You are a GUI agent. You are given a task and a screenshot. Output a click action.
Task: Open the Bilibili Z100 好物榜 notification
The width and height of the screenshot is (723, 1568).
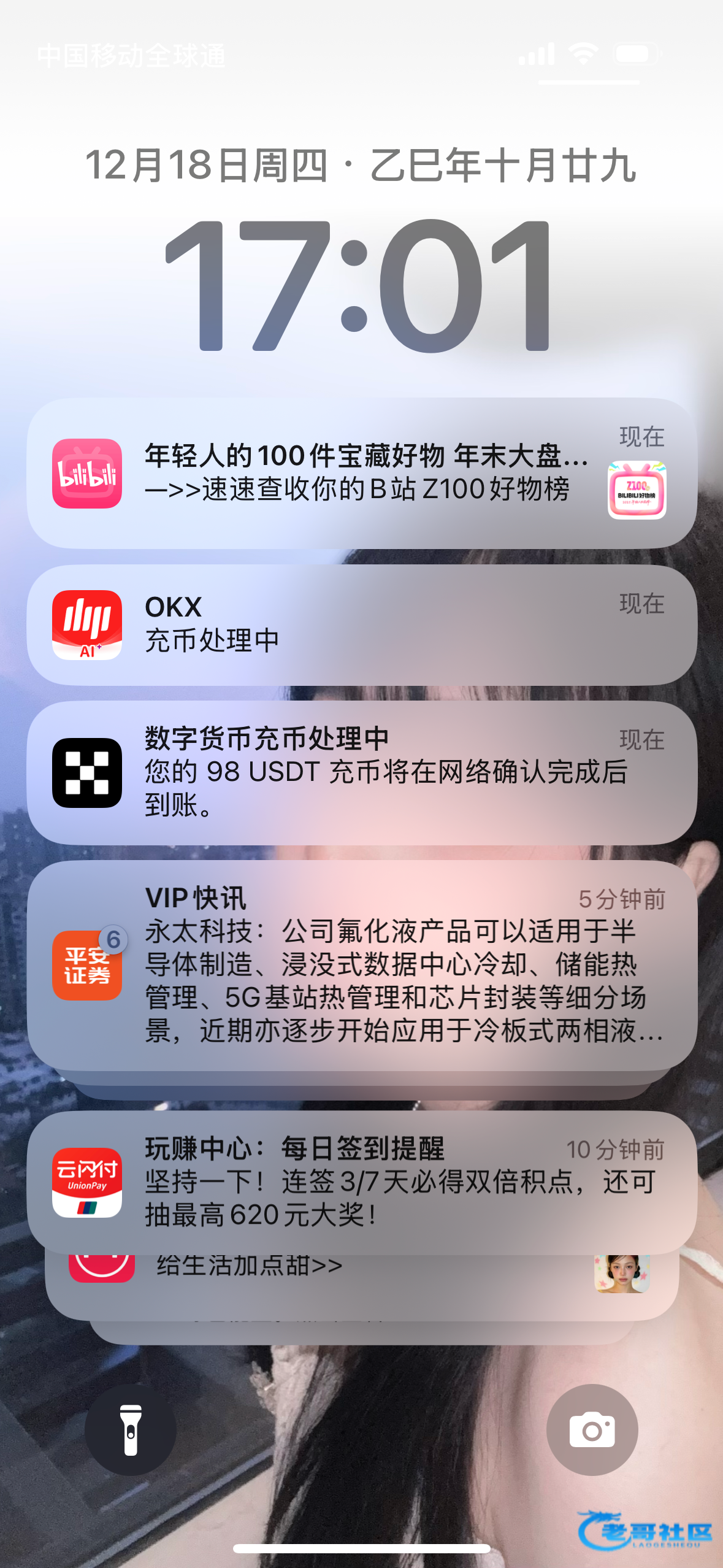(x=362, y=473)
